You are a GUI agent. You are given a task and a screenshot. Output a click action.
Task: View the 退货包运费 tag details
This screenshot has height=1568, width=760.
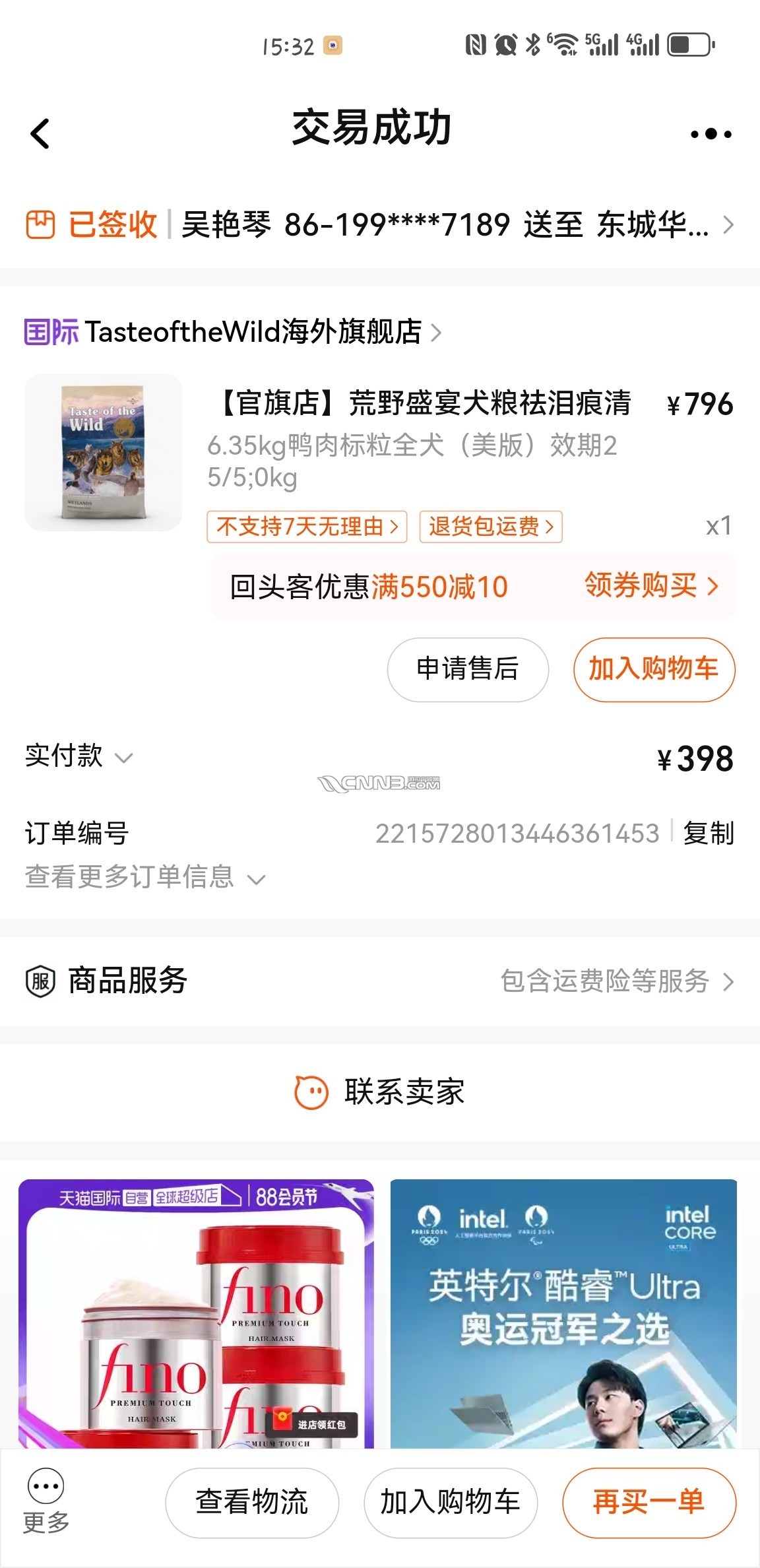[491, 527]
